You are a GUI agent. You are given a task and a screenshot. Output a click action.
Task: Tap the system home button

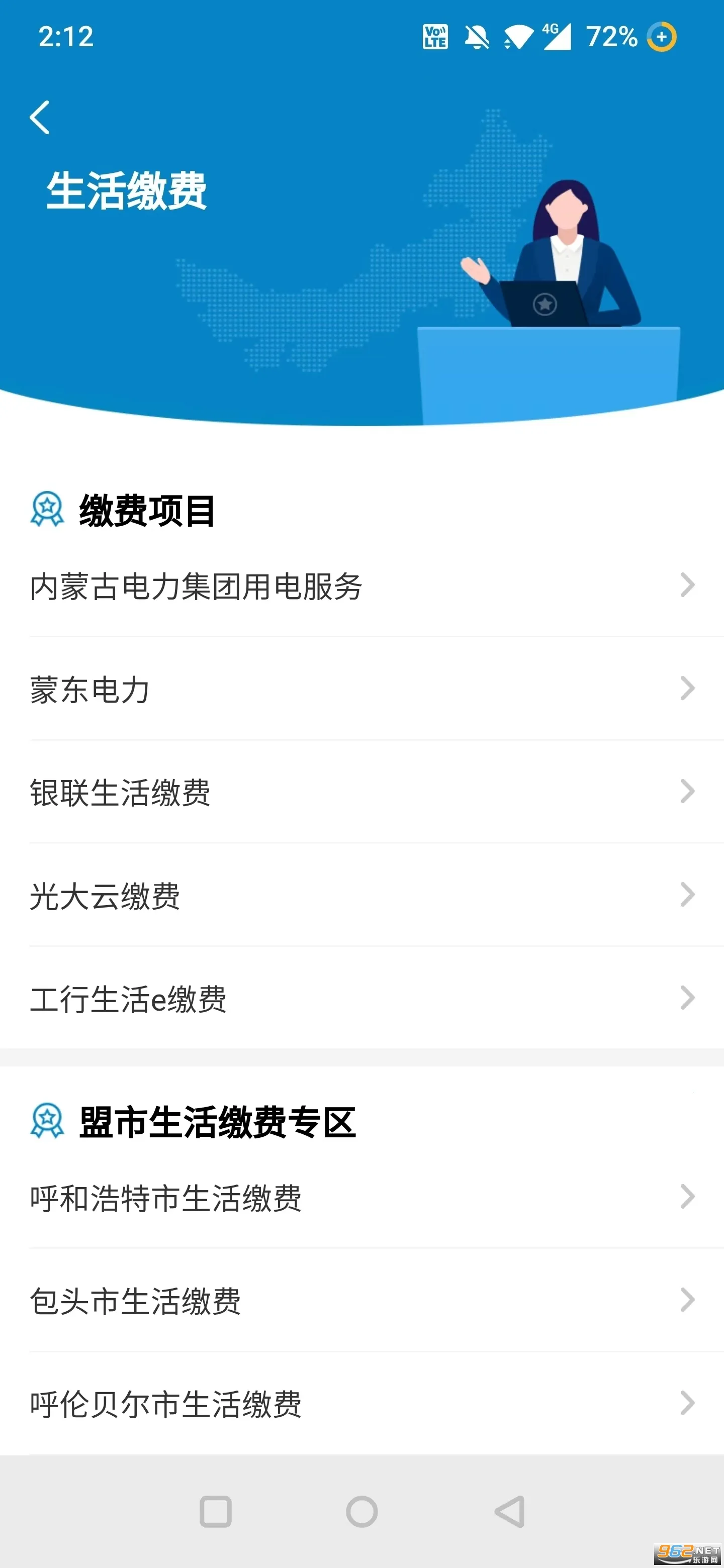[x=361, y=1511]
